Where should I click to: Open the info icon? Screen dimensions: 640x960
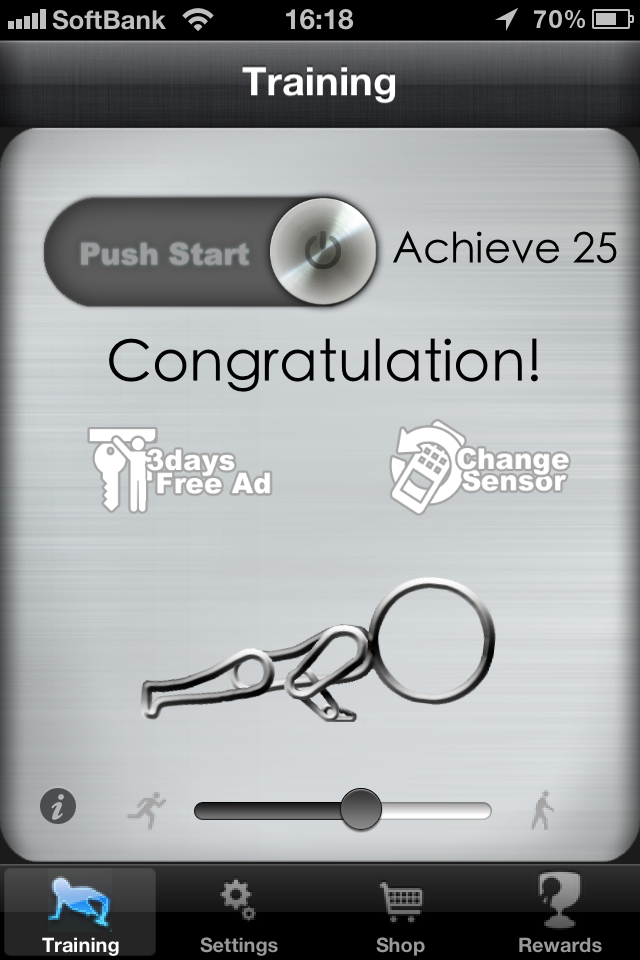pos(58,805)
